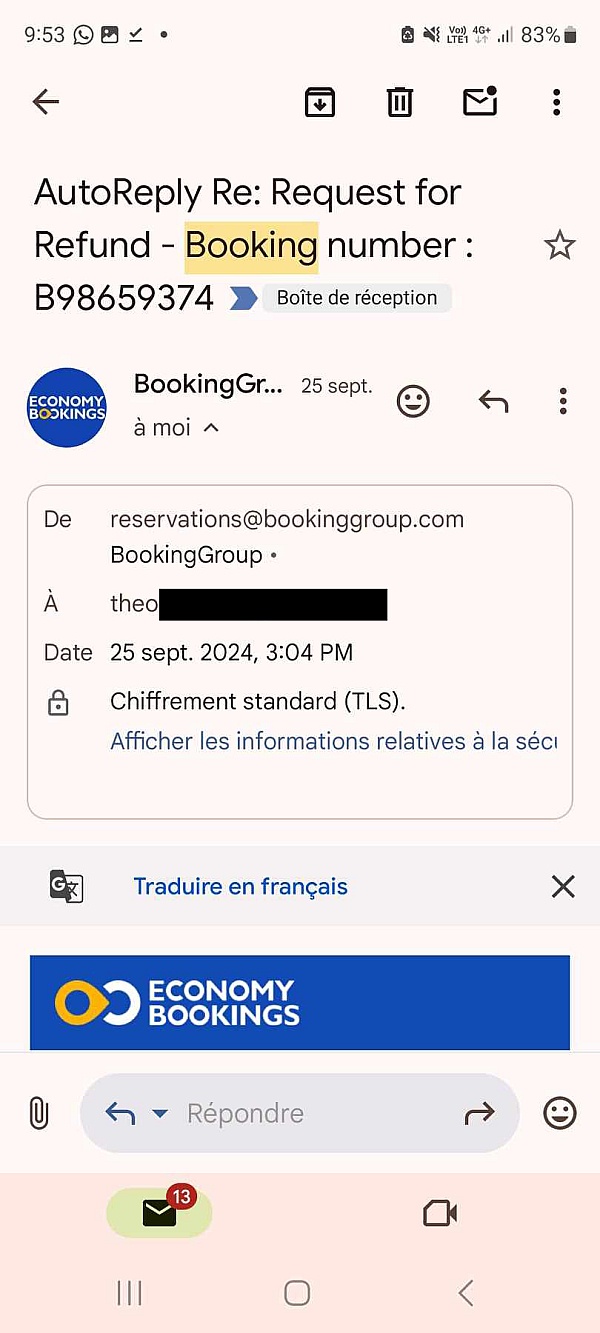The image size is (600, 1333).
Task: Archive this email
Action: click(320, 101)
